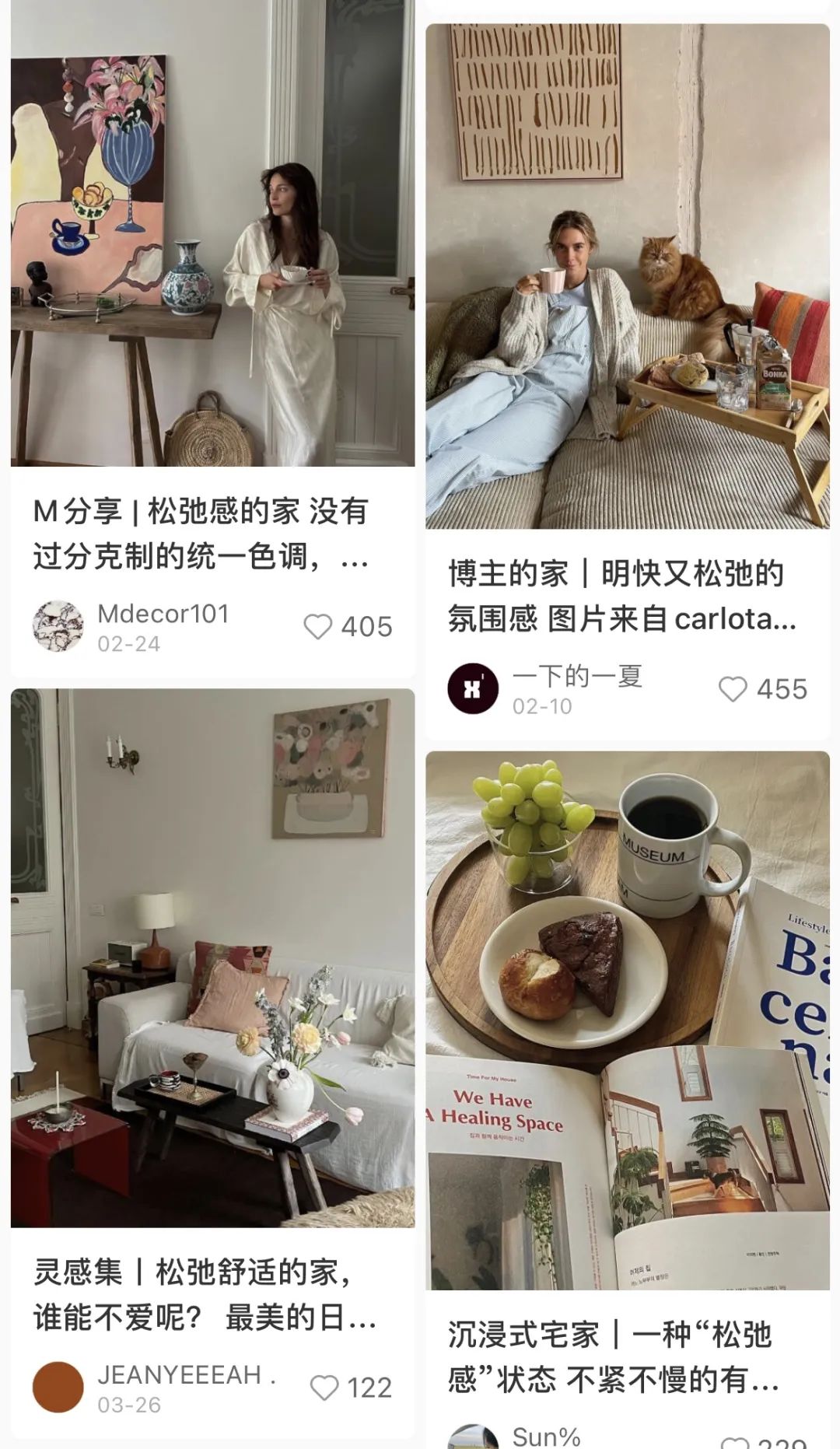
Task: View 一下的一夏's profile avatar
Action: coord(473,689)
